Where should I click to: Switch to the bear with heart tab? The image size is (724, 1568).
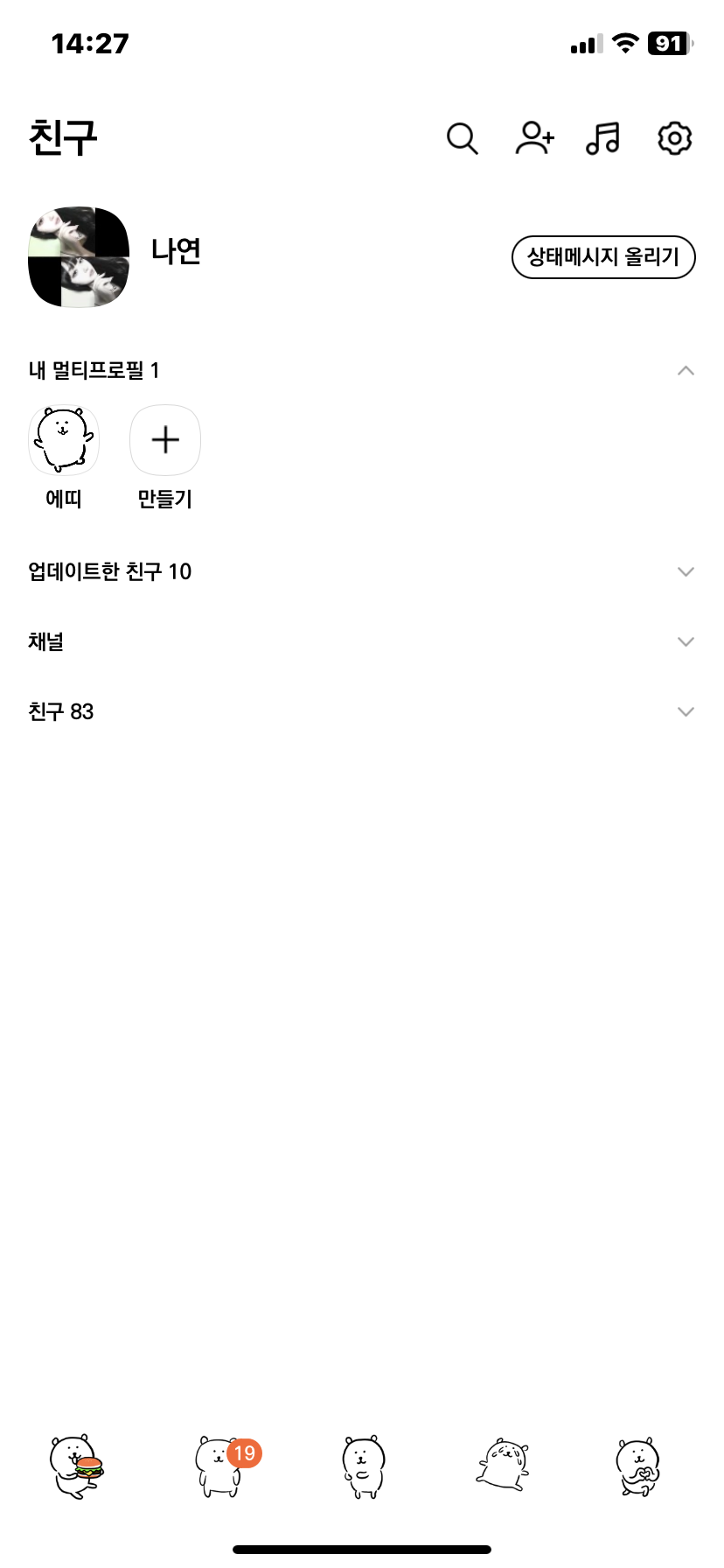(x=637, y=1466)
